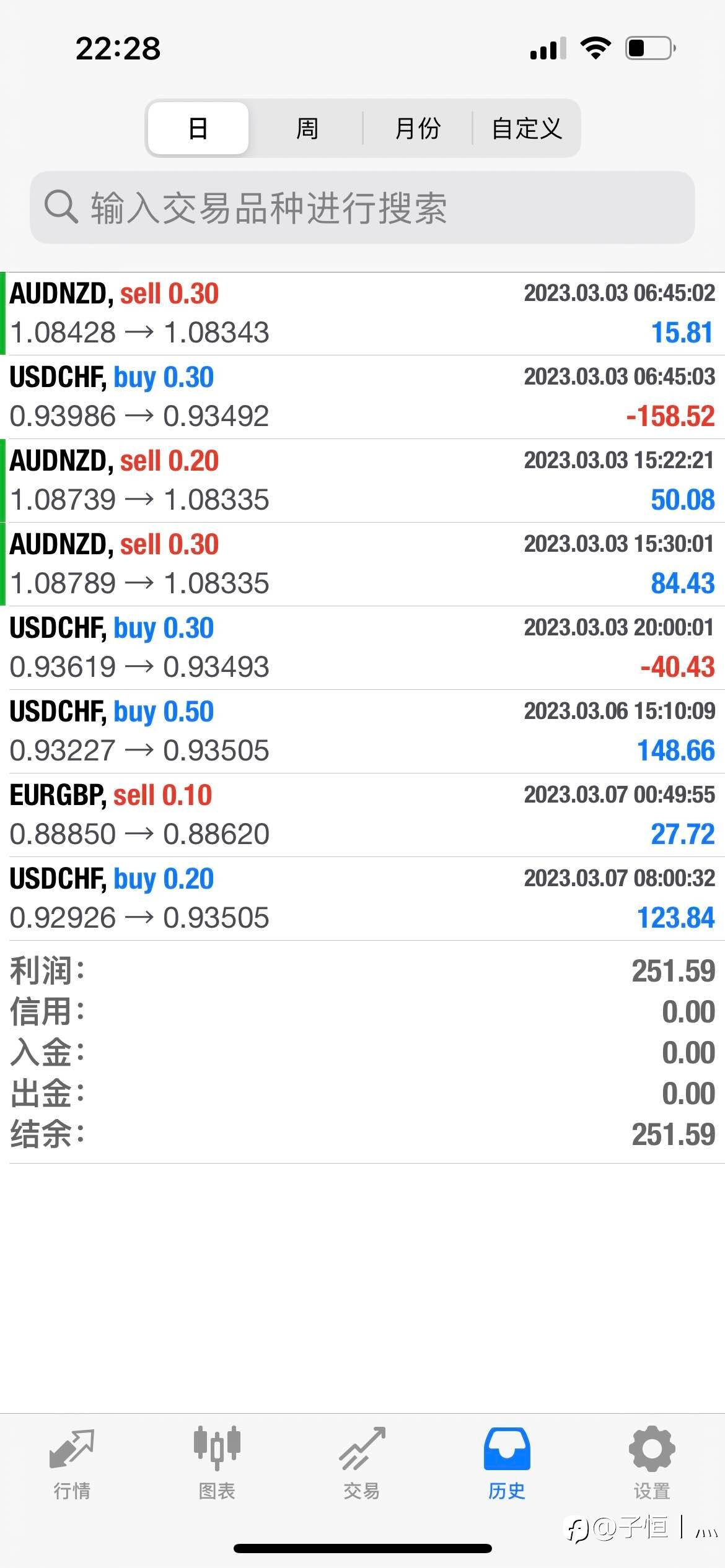This screenshot has height=1568, width=725.
Task: Choose the 自定义 custom period
Action: [x=527, y=128]
